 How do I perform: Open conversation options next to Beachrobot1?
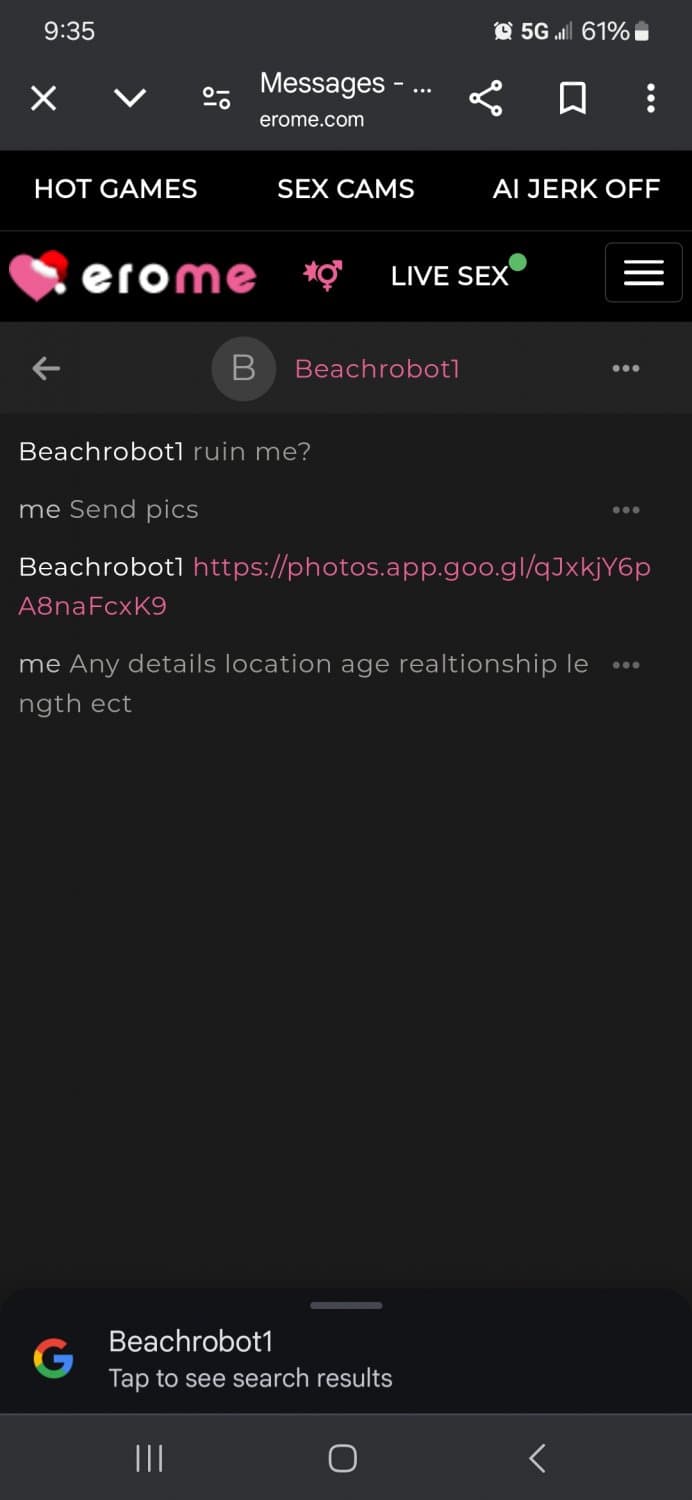(x=626, y=369)
